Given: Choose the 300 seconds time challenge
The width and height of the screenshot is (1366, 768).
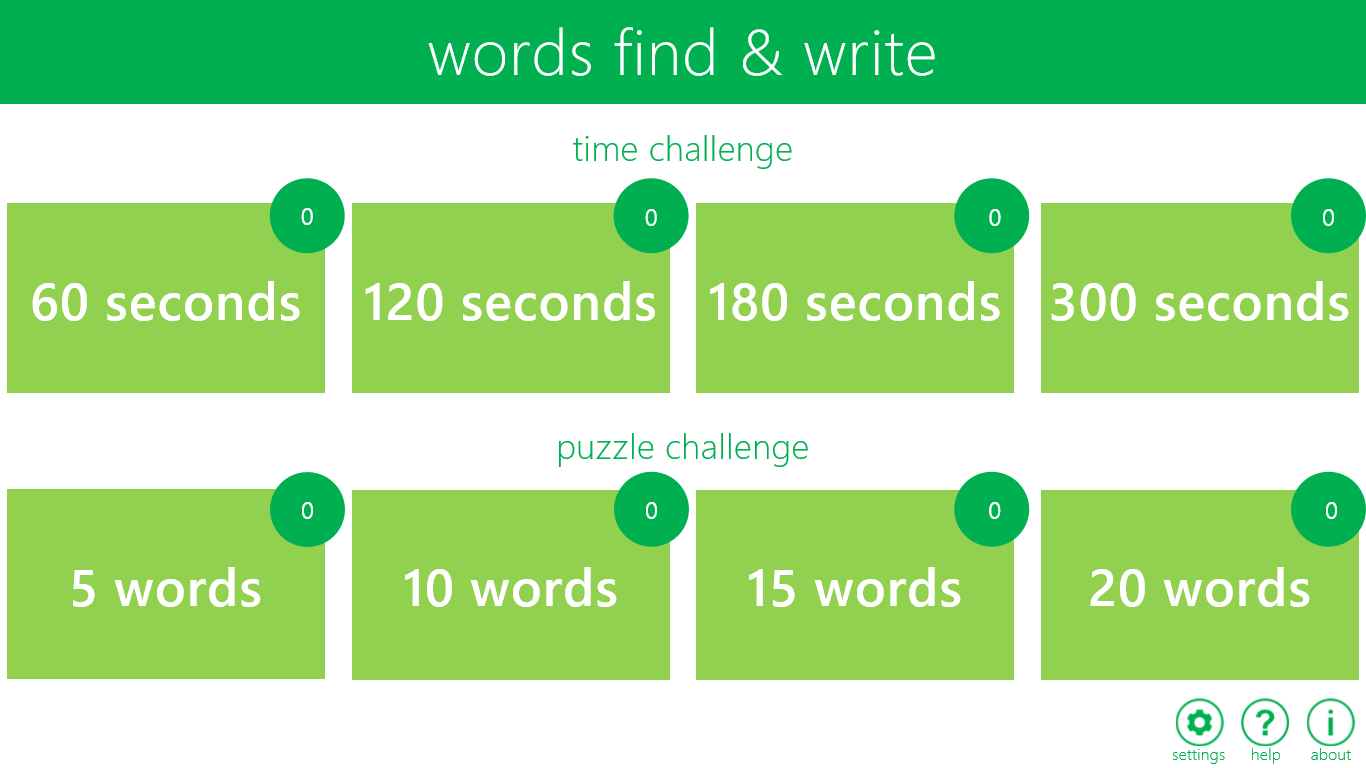Looking at the screenshot, I should [1199, 300].
